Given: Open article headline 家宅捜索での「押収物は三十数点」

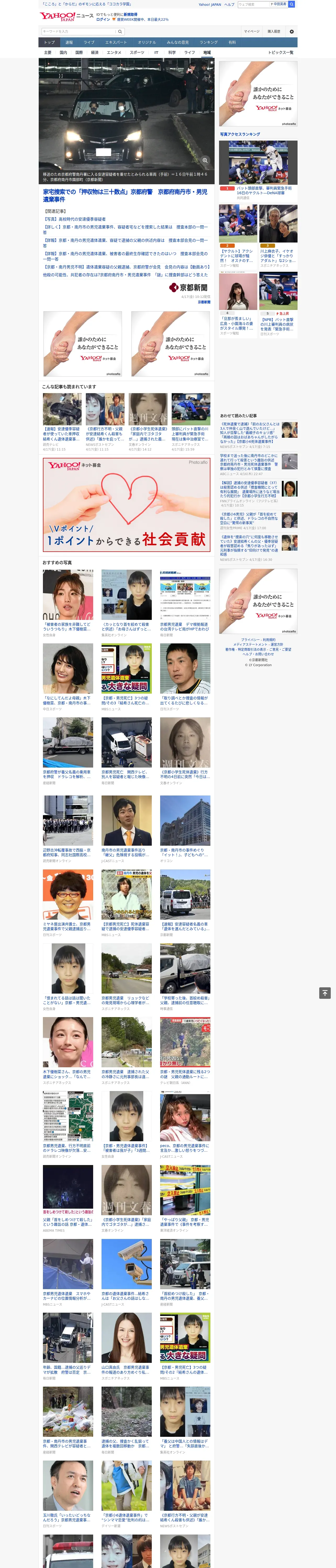Looking at the screenshot, I should coord(125,195).
